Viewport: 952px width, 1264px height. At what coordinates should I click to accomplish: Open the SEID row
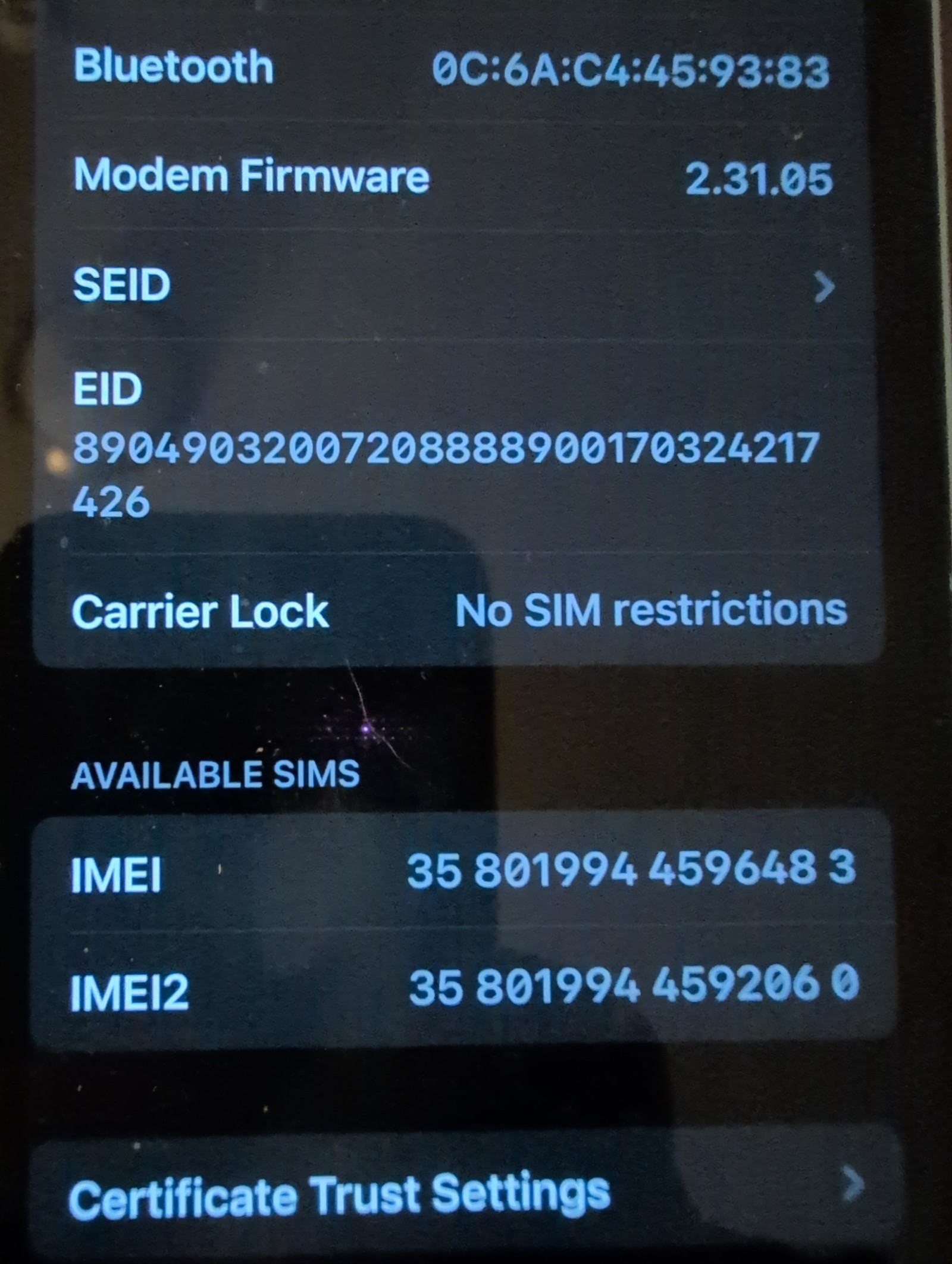[452, 286]
